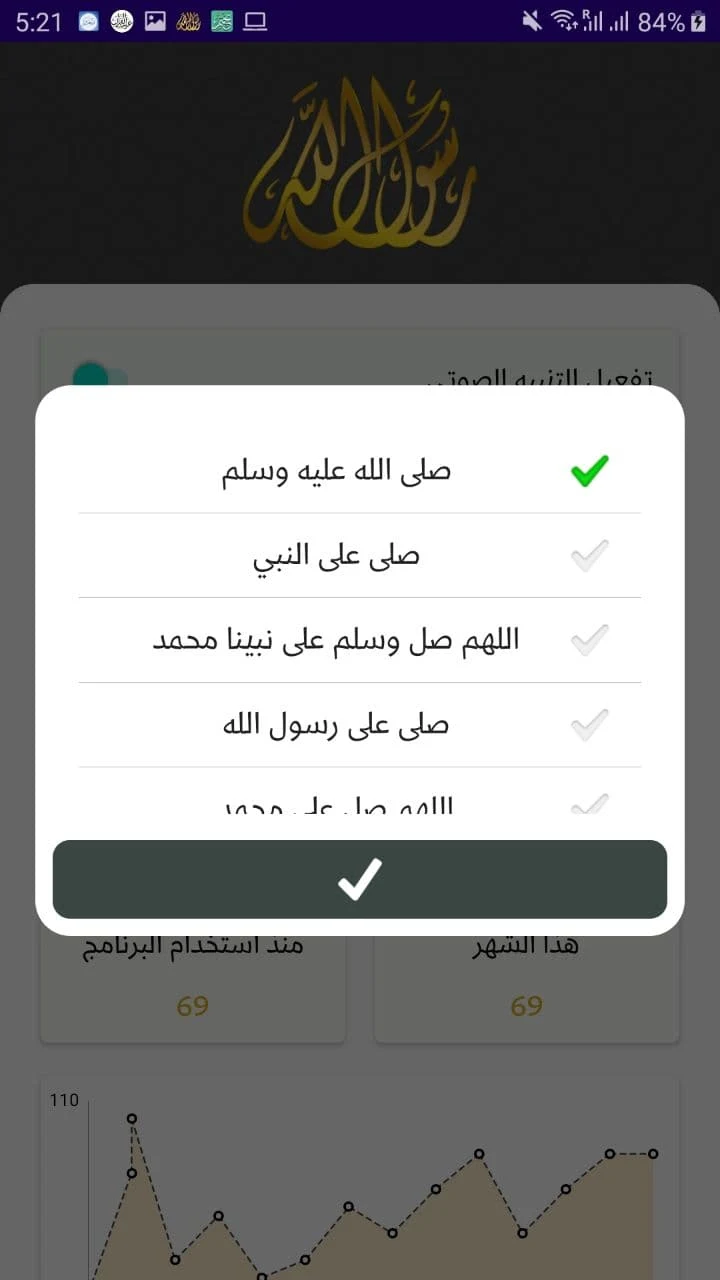Tap the screen cast icon in the status bar

pyautogui.click(x=255, y=20)
